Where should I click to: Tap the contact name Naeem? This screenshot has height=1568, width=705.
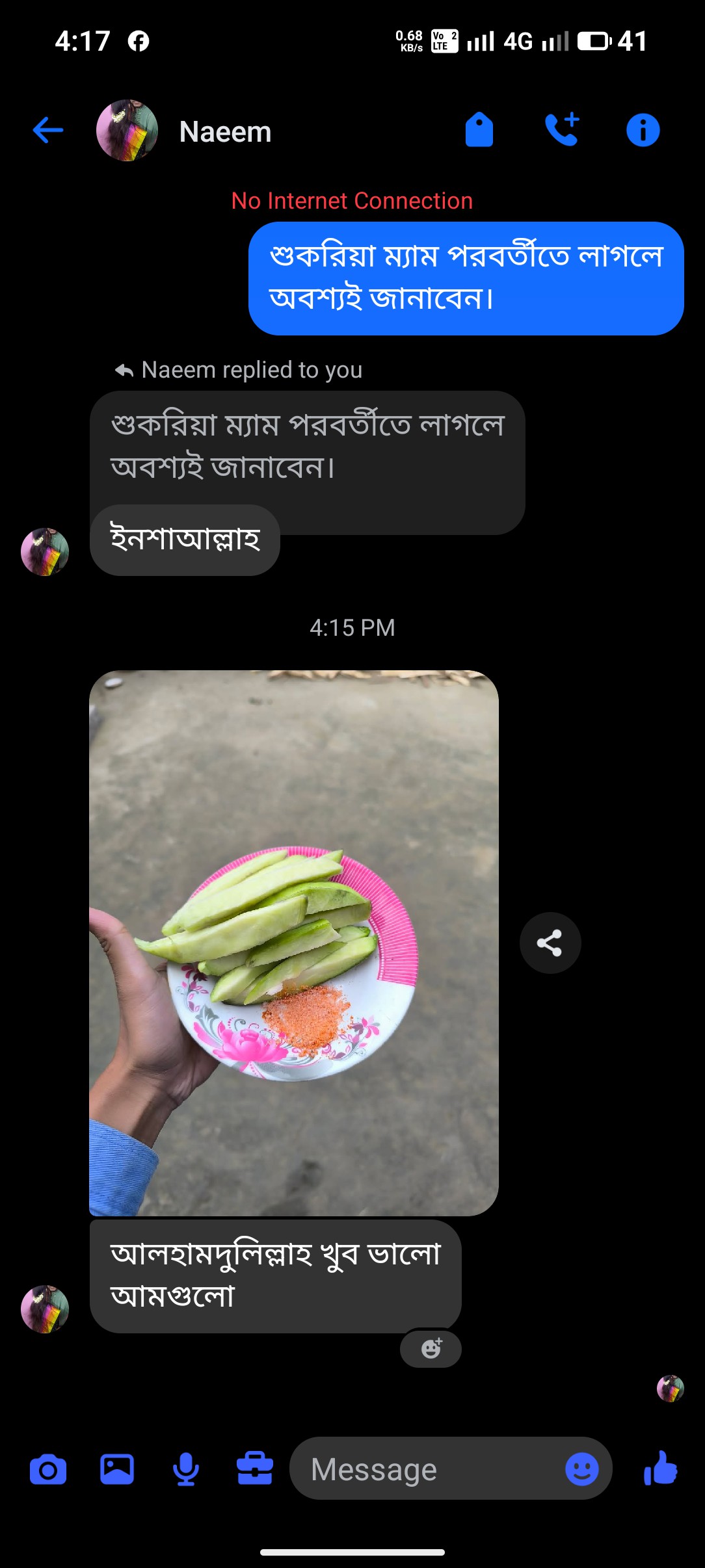click(225, 131)
